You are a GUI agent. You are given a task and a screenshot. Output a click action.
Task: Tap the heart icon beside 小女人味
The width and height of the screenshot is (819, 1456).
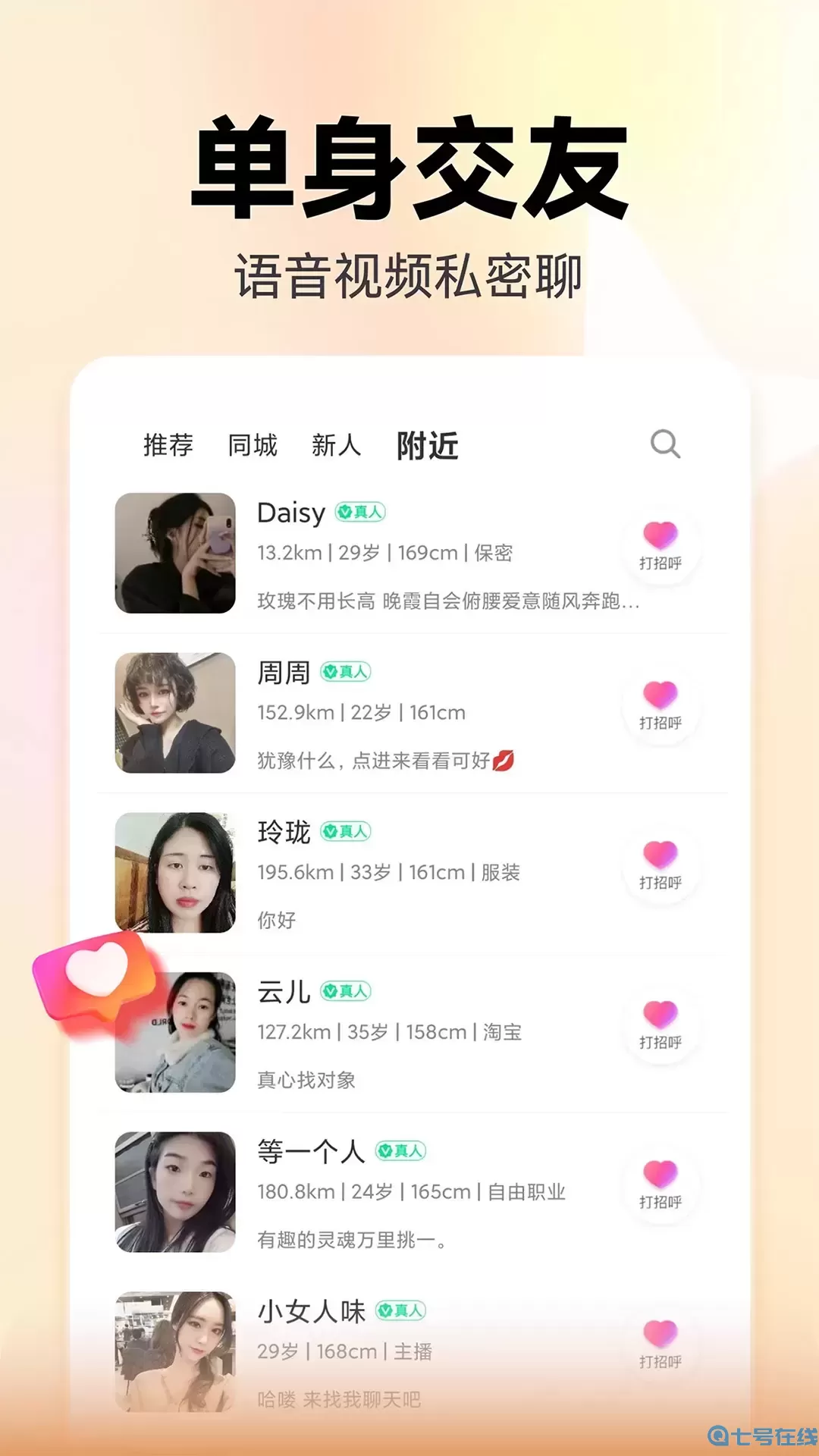[x=661, y=1335]
